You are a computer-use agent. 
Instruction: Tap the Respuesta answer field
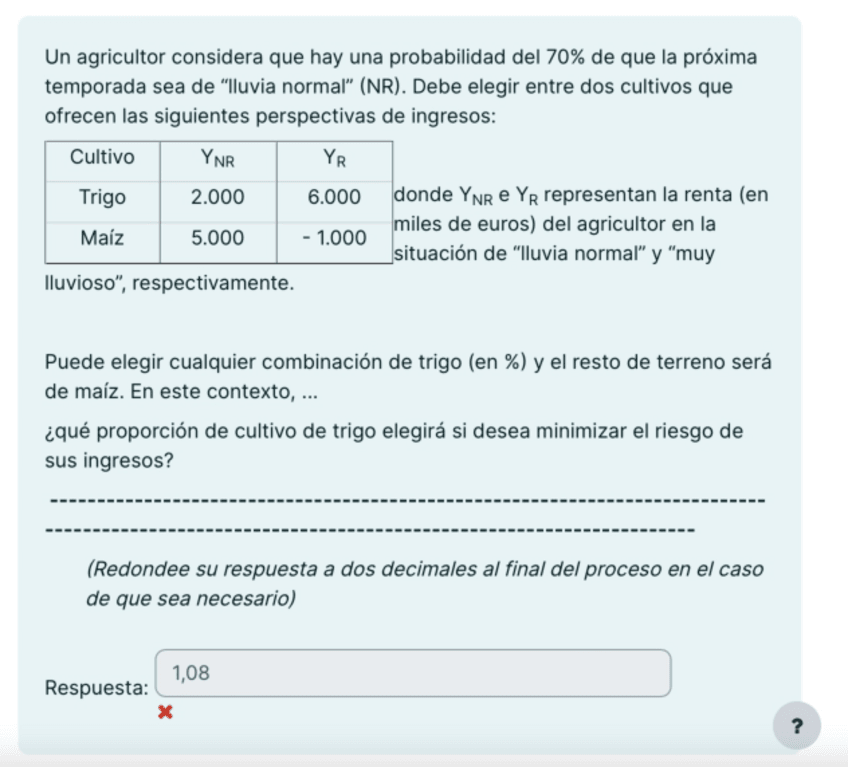(x=413, y=673)
